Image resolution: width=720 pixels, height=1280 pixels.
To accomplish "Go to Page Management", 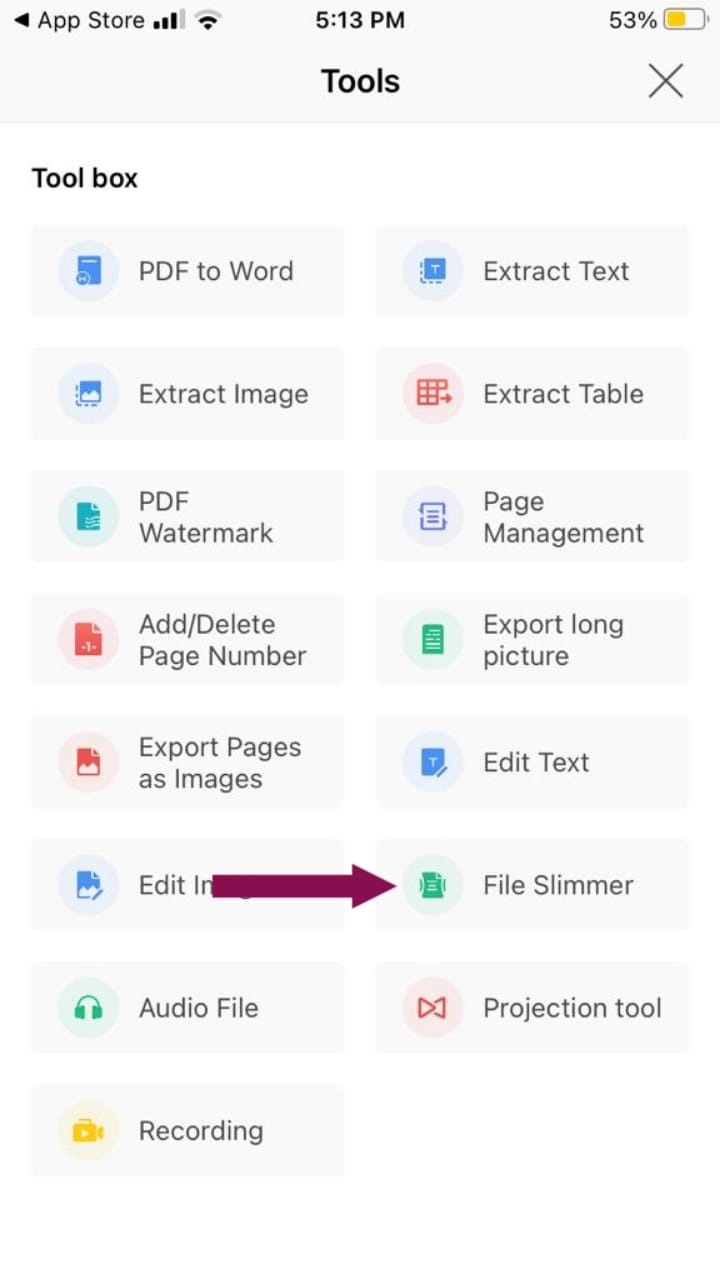I will (x=532, y=517).
